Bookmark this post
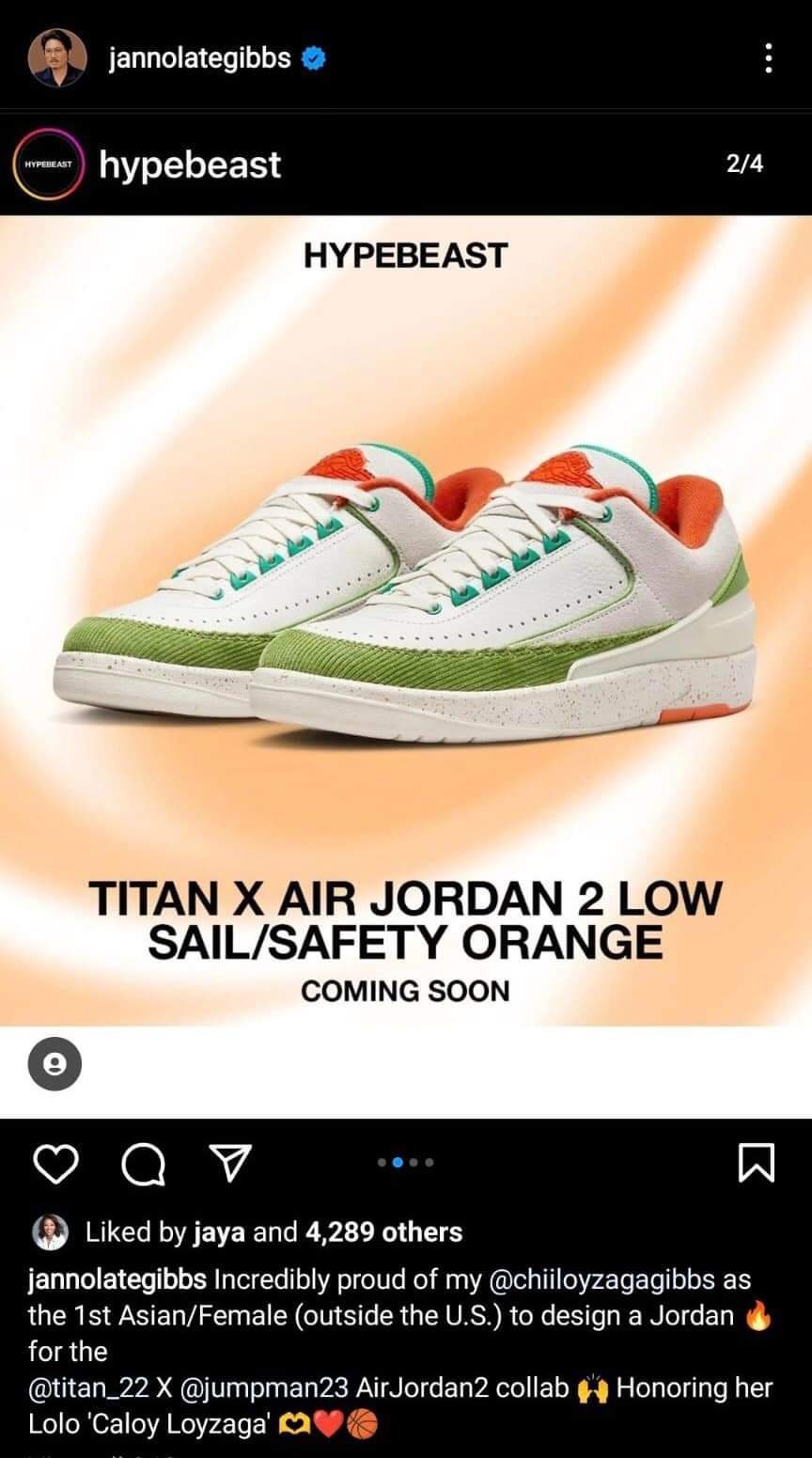Screen dimensions: 812x1458 click(758, 1164)
